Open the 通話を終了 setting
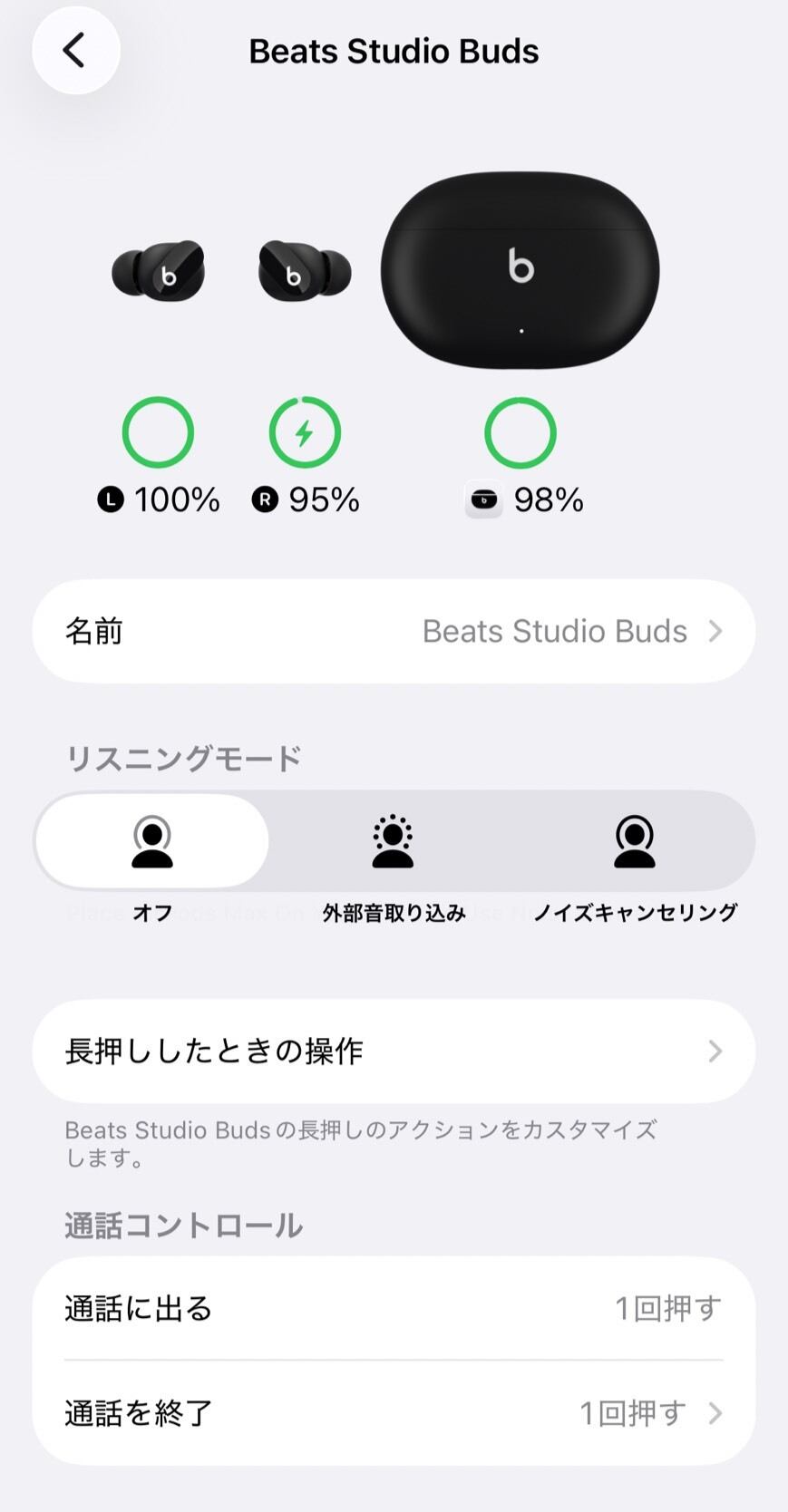This screenshot has width=788, height=1512. (x=394, y=1412)
